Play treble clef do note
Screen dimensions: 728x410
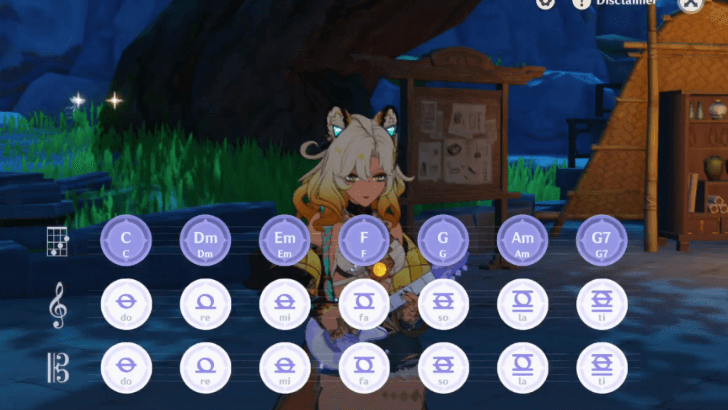126,304
